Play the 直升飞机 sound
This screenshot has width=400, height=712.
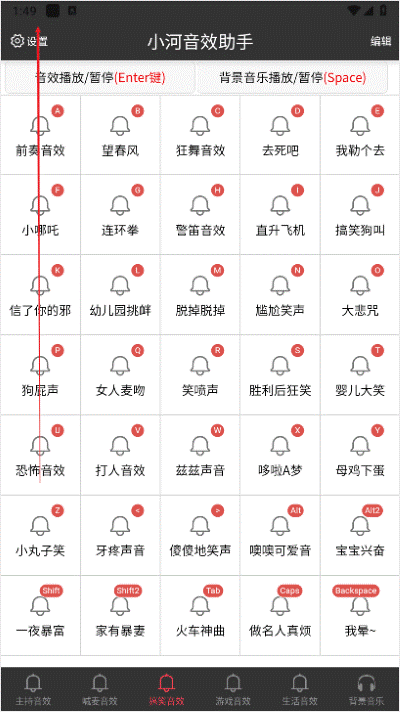point(280,215)
